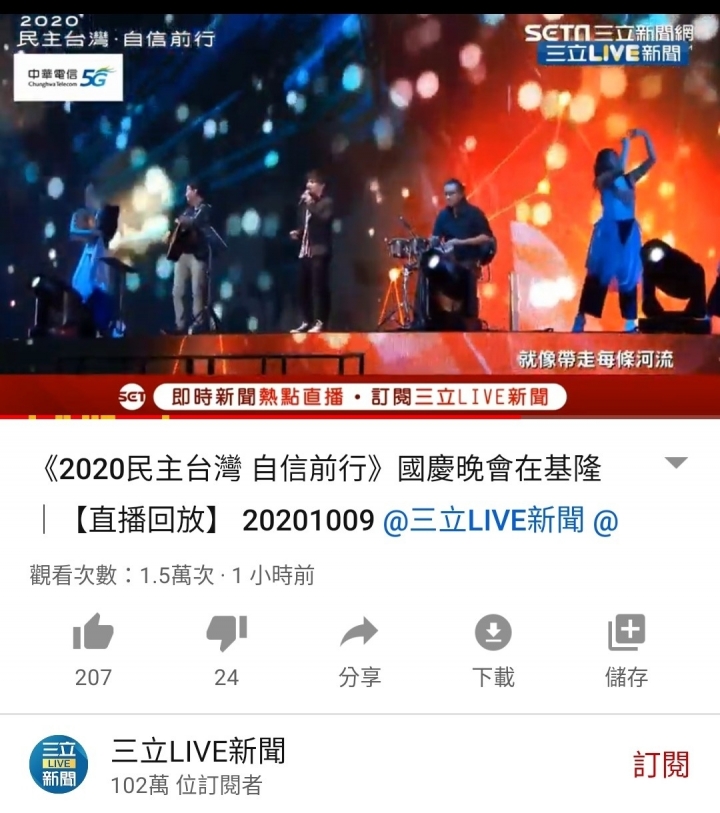720x813 pixels.
Task: Download the video with 下載
Action: point(493,633)
